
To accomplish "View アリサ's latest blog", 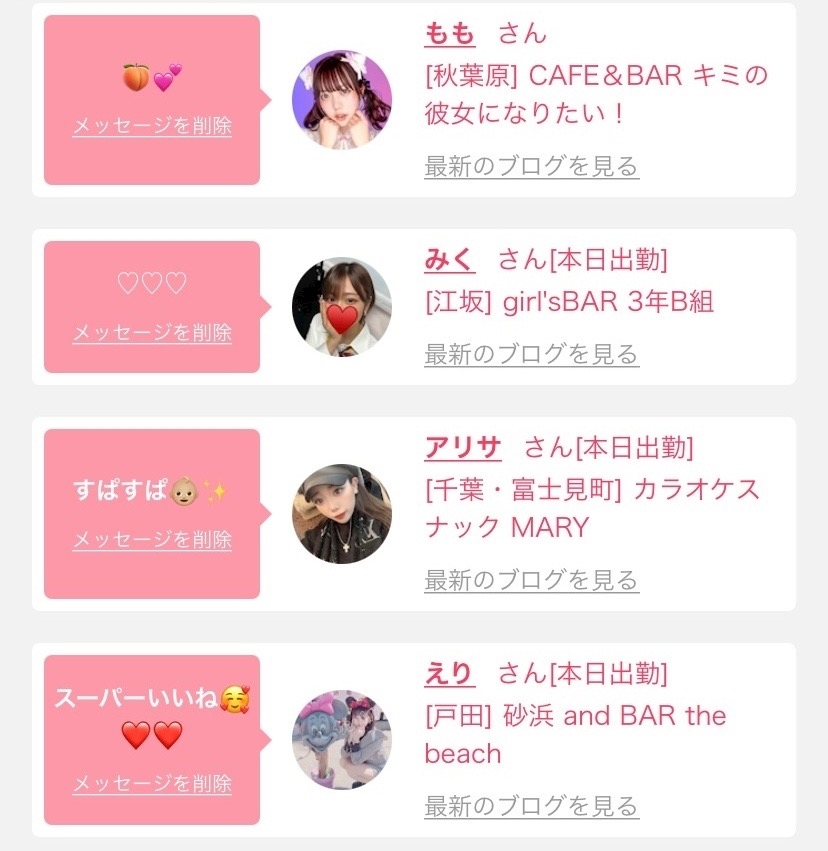I will click(x=531, y=580).
